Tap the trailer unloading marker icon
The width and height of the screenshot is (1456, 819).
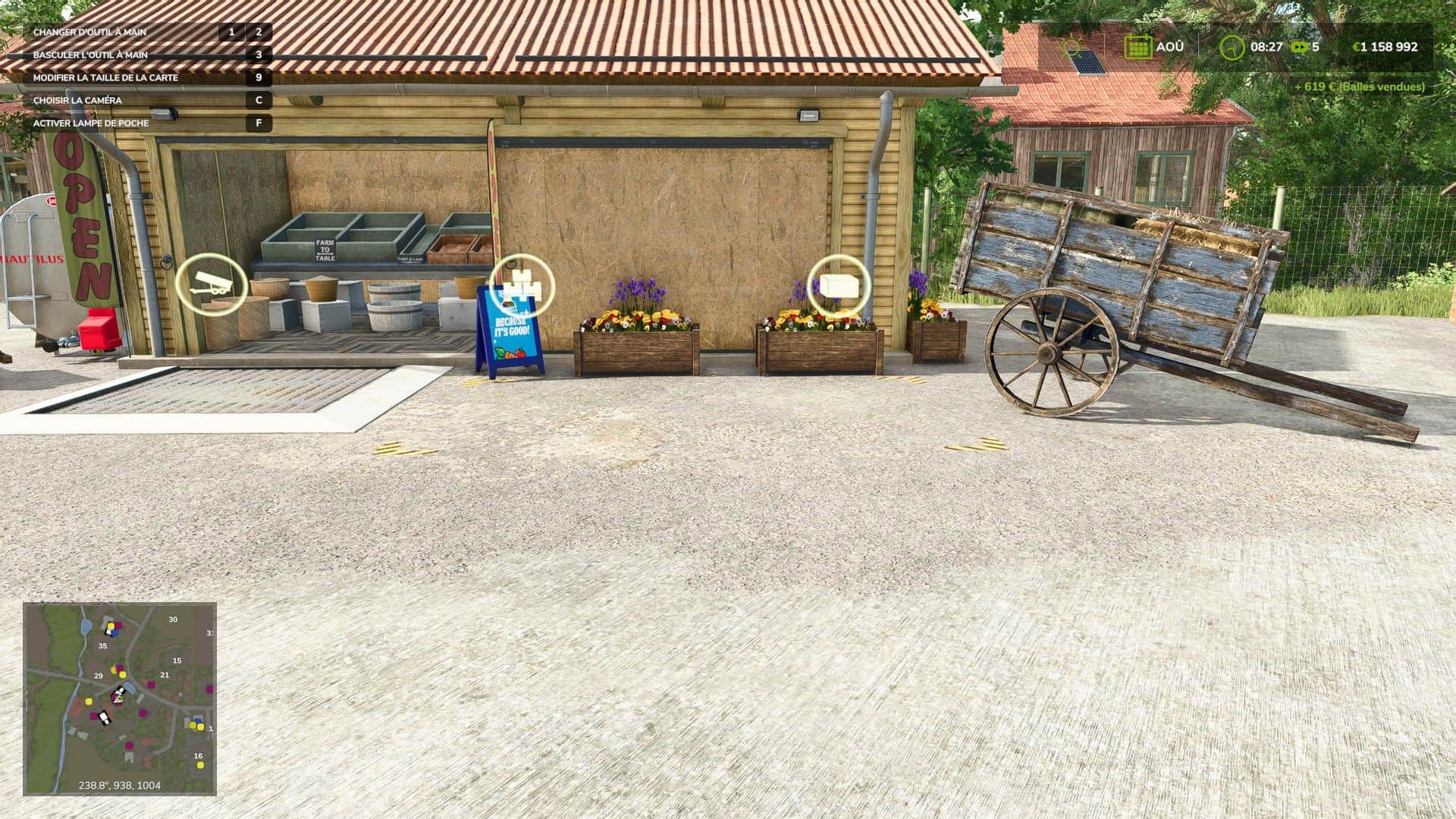(x=211, y=284)
